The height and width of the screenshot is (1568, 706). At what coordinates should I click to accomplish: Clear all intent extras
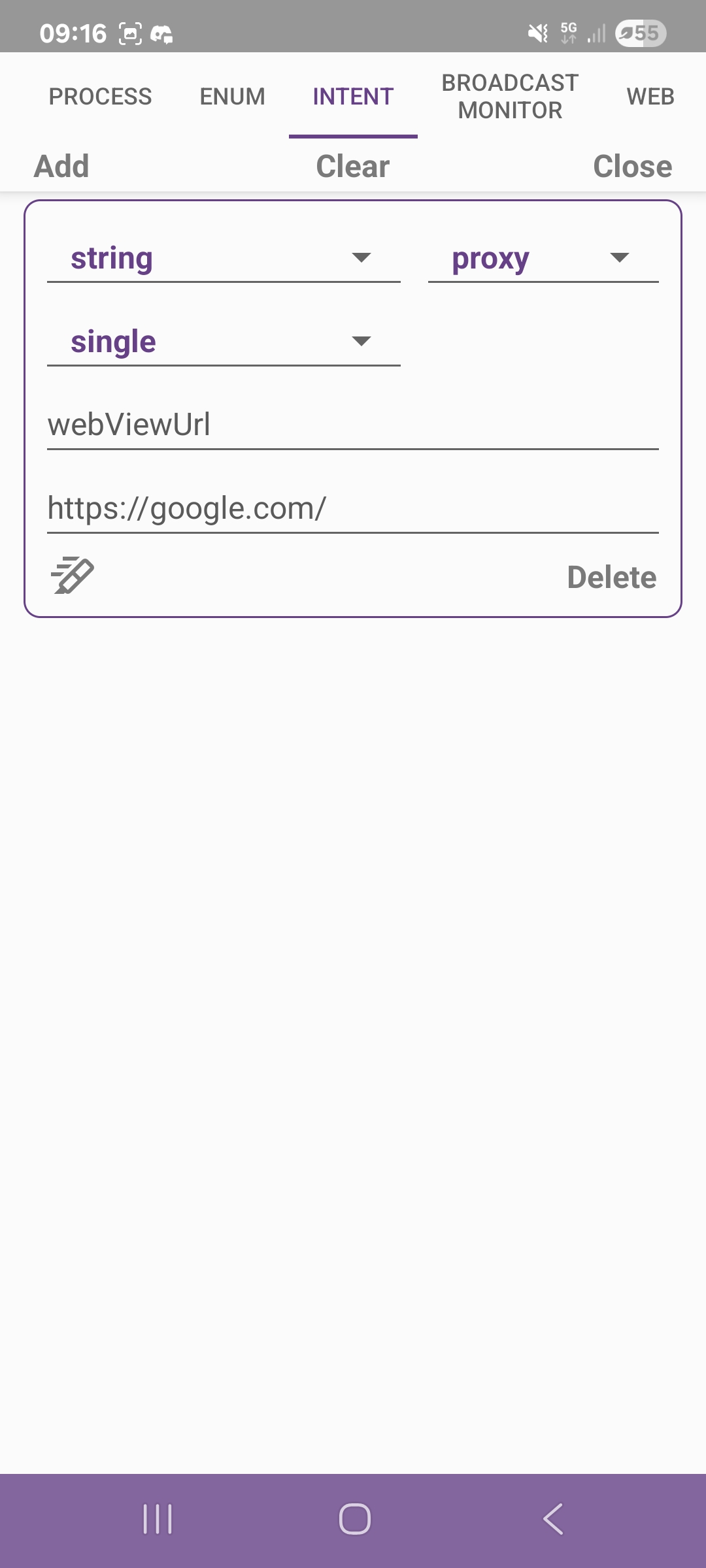pos(352,166)
